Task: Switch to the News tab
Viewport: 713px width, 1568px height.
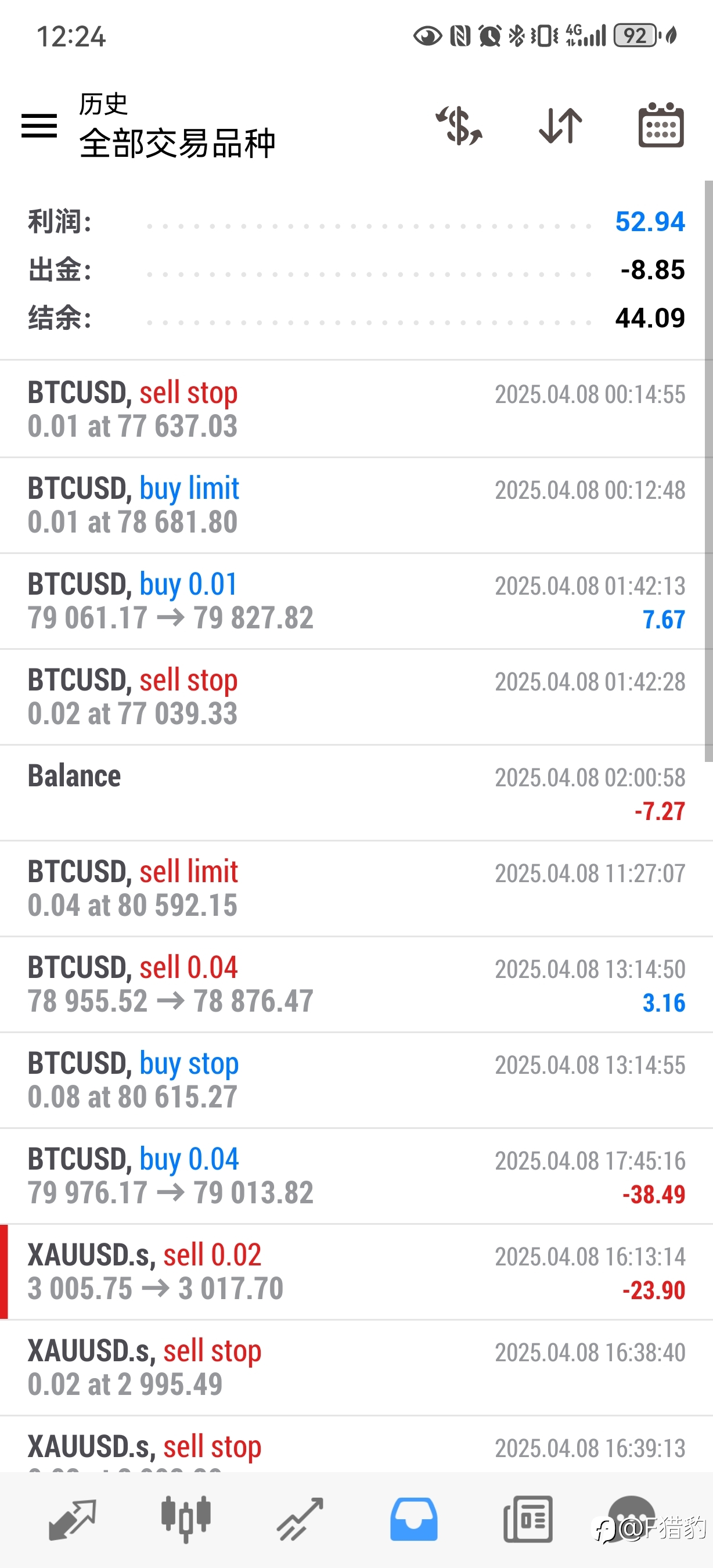Action: (528, 1519)
